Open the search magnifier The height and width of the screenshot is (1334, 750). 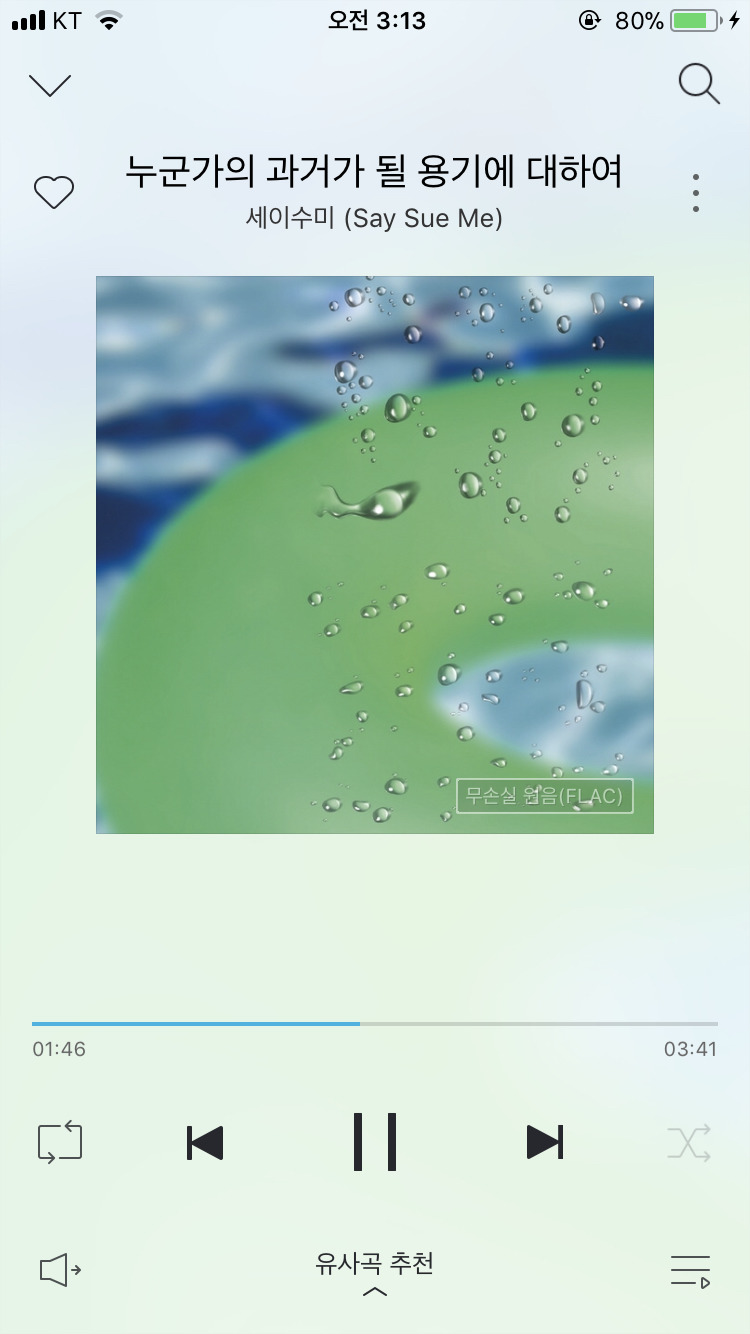click(x=699, y=84)
